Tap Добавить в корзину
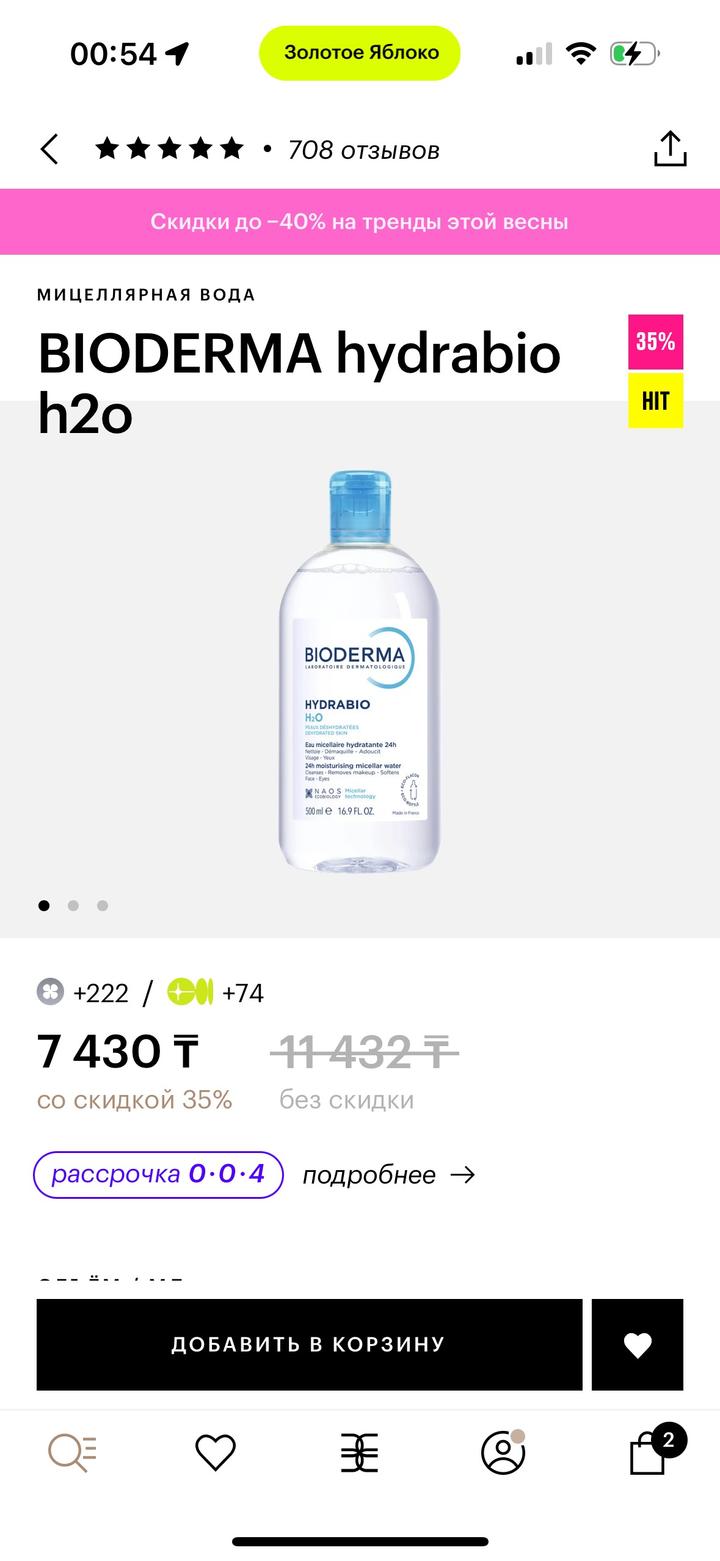Image resolution: width=720 pixels, height=1561 pixels. point(309,1344)
